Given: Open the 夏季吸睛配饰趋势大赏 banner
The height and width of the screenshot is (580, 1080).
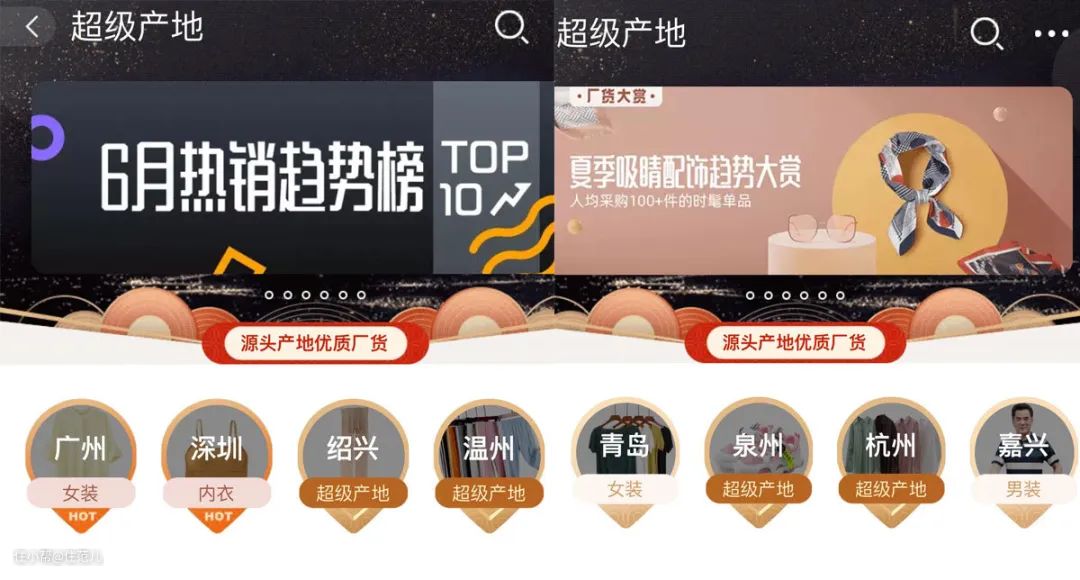Looking at the screenshot, I should click(812, 180).
